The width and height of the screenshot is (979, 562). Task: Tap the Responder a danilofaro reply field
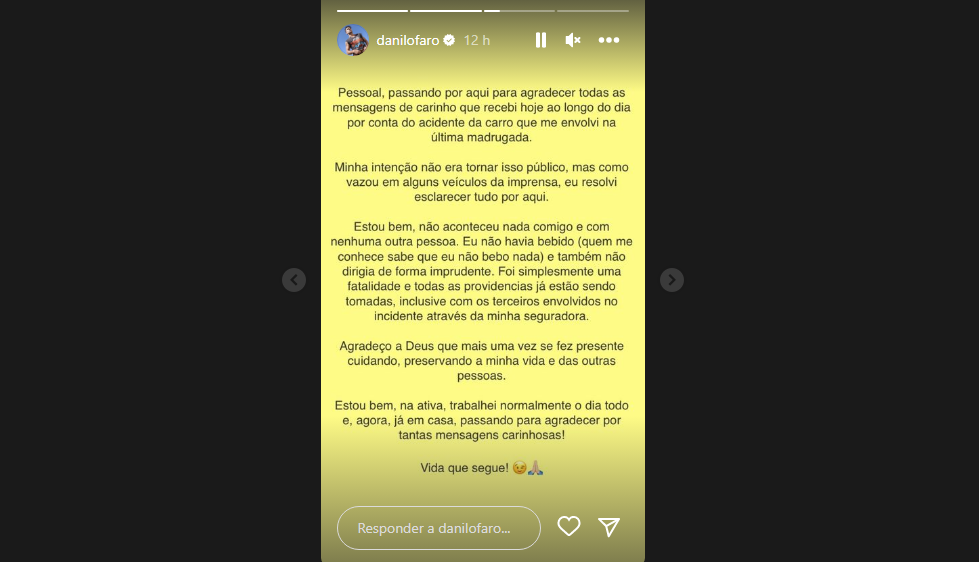tap(438, 527)
